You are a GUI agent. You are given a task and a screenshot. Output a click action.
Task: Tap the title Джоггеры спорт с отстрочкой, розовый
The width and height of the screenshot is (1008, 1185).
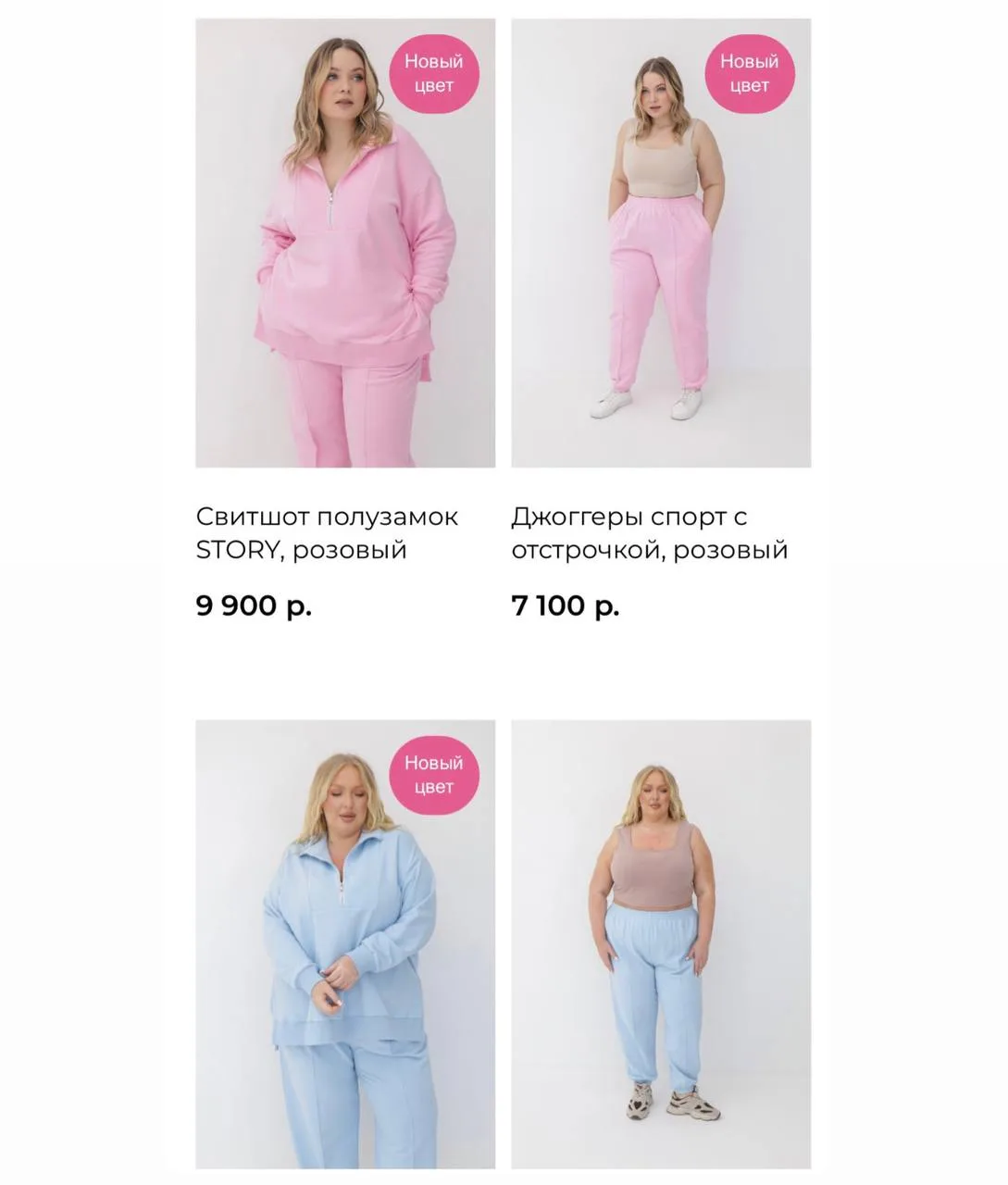coord(649,533)
